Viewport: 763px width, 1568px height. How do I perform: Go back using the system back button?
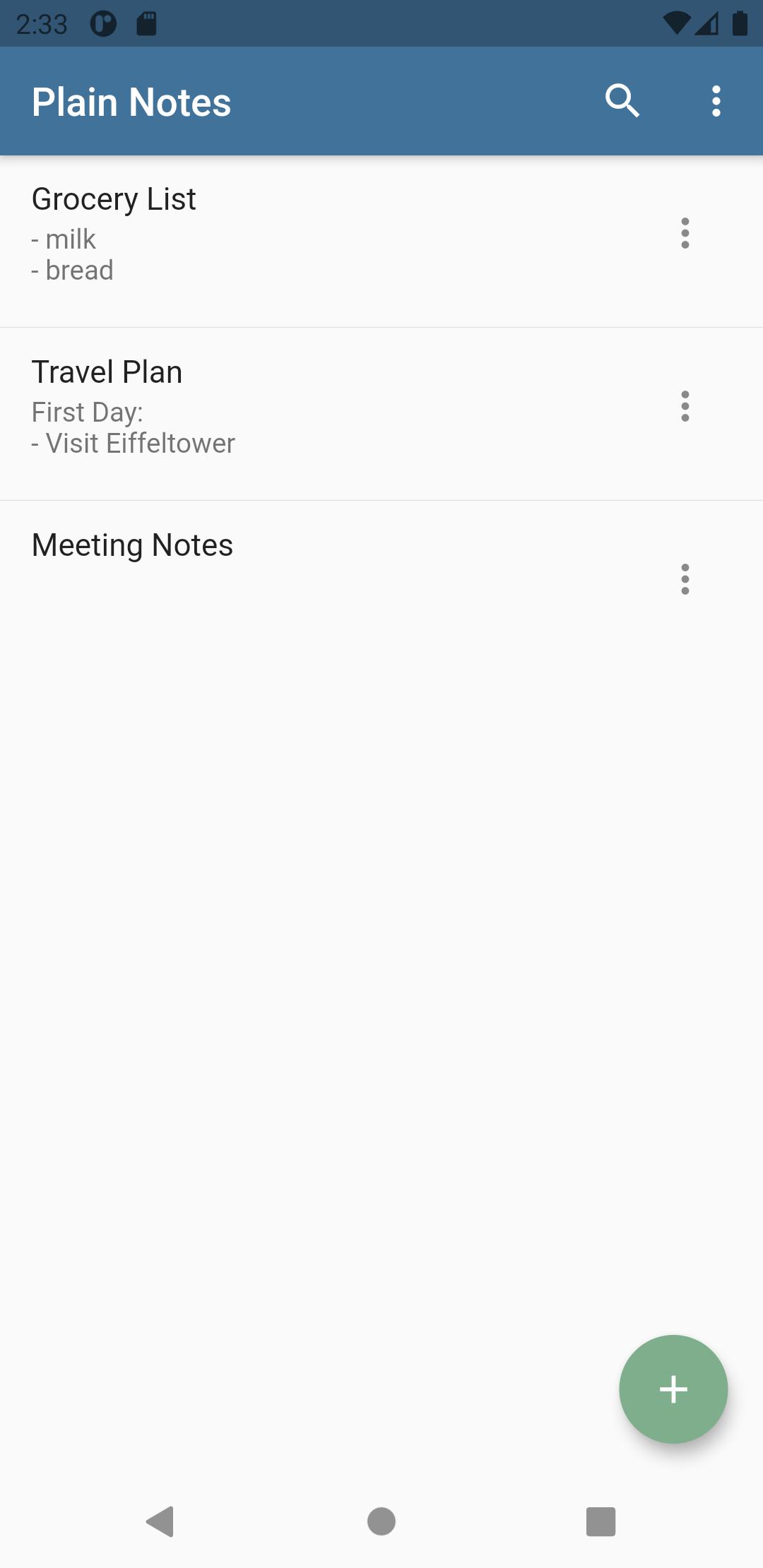click(160, 1521)
